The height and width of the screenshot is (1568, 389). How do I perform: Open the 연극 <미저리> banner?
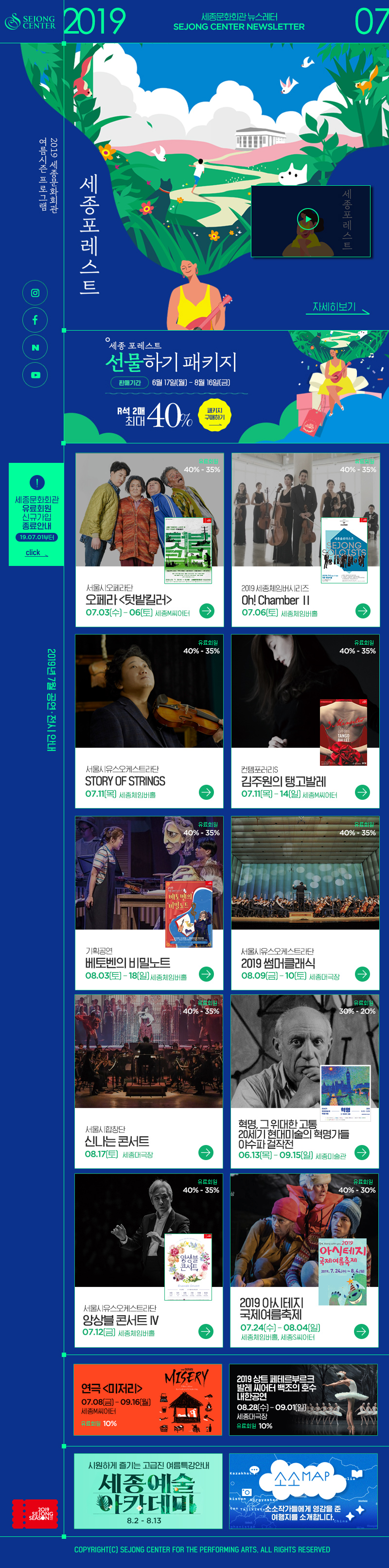click(148, 1399)
